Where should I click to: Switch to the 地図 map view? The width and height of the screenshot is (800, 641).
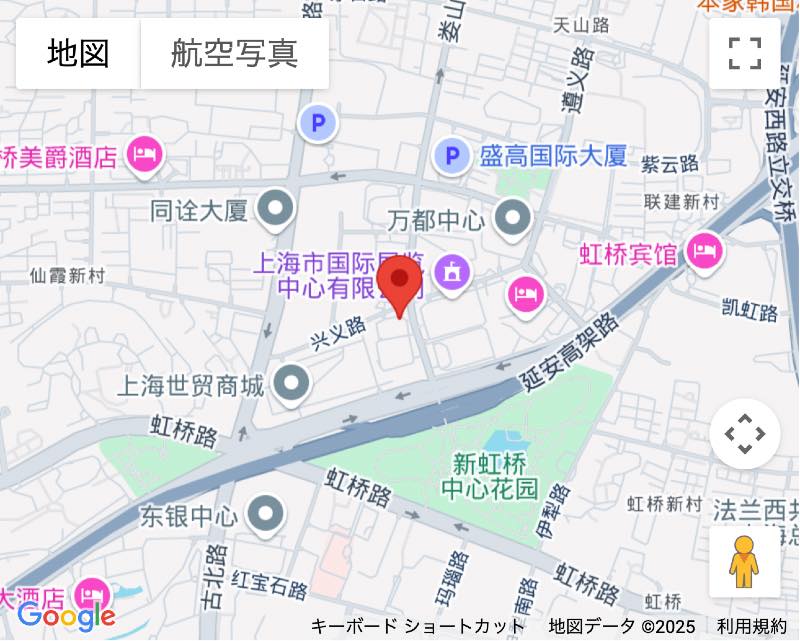pyautogui.click(x=78, y=53)
